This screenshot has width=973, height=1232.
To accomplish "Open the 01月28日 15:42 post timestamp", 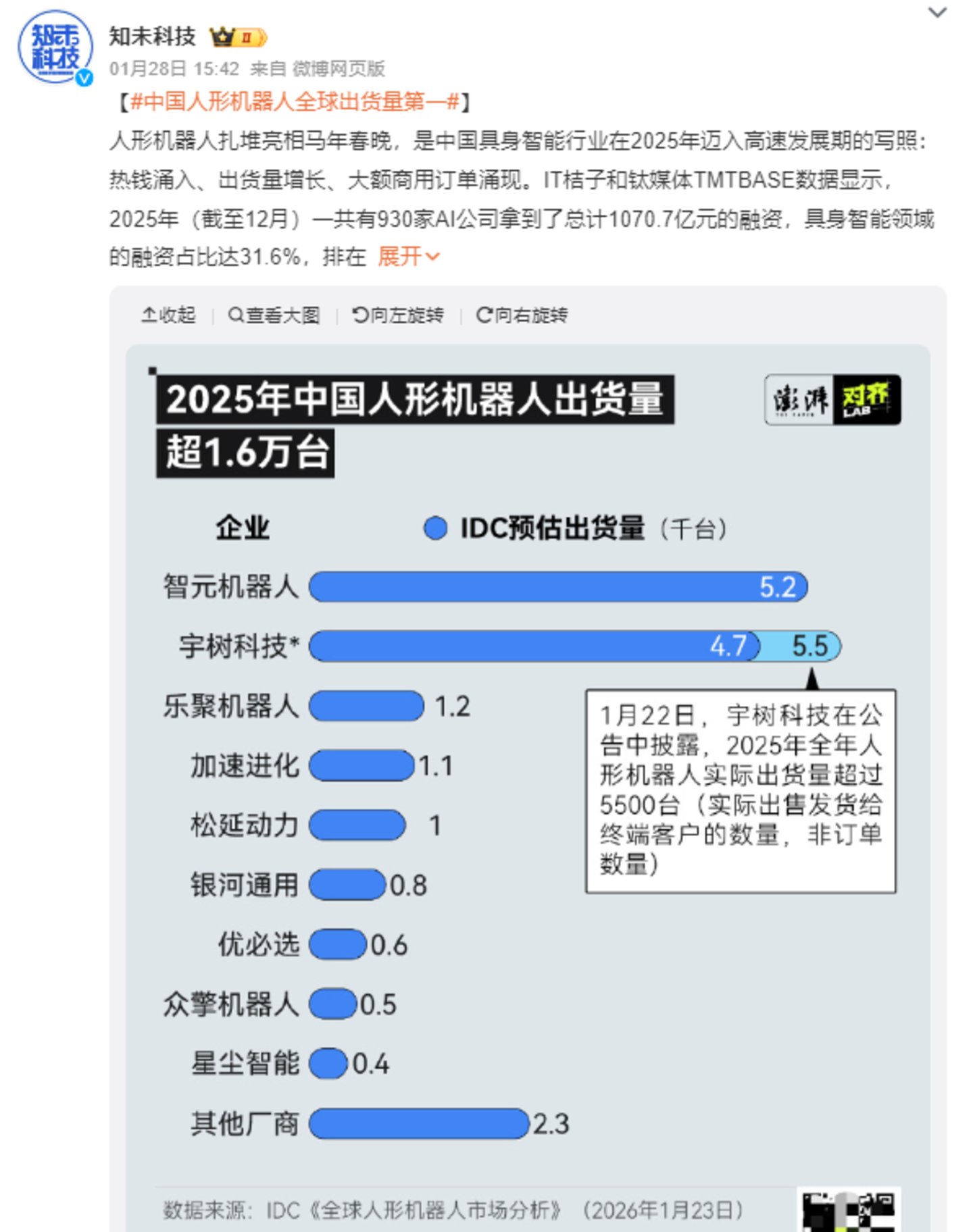I will click(x=174, y=69).
